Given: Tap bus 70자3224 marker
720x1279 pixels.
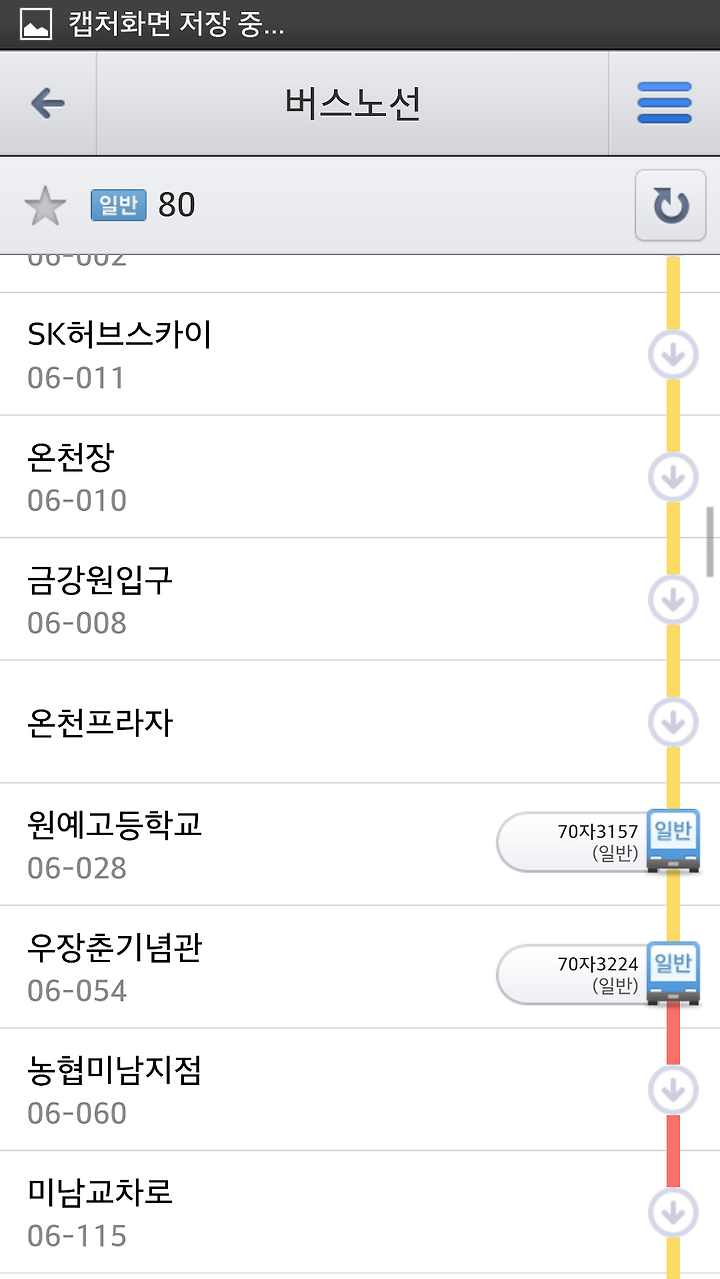Looking at the screenshot, I should [599, 974].
